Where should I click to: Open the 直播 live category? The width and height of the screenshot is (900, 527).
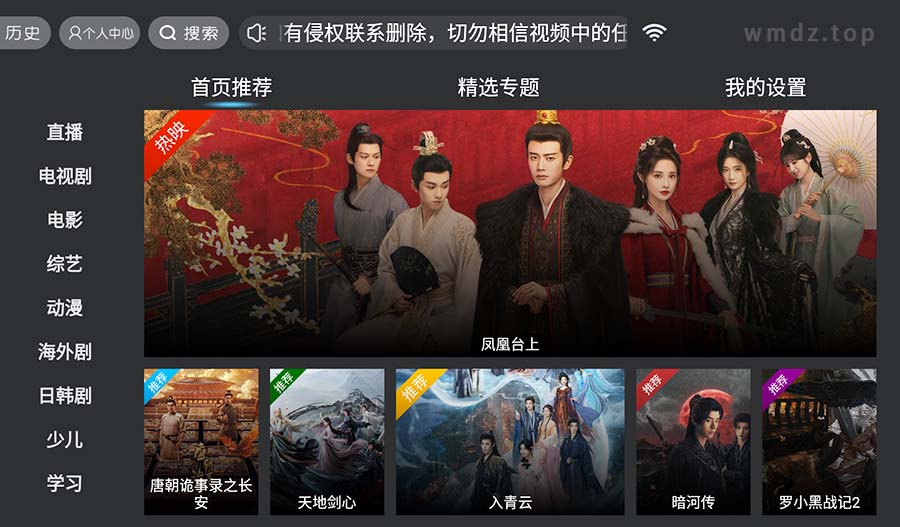pyautogui.click(x=65, y=132)
